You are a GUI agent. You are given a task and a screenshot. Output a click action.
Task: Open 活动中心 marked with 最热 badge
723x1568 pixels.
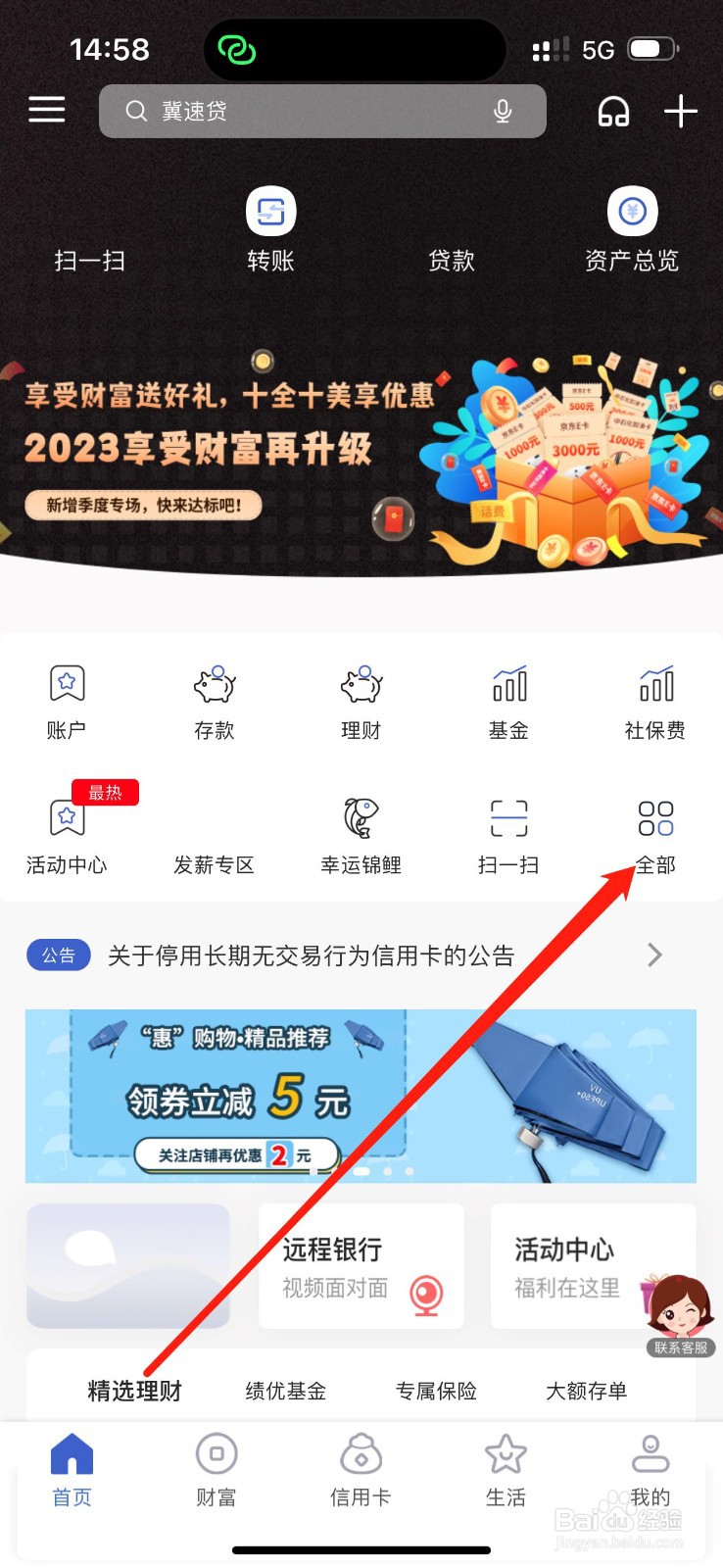coord(66,818)
